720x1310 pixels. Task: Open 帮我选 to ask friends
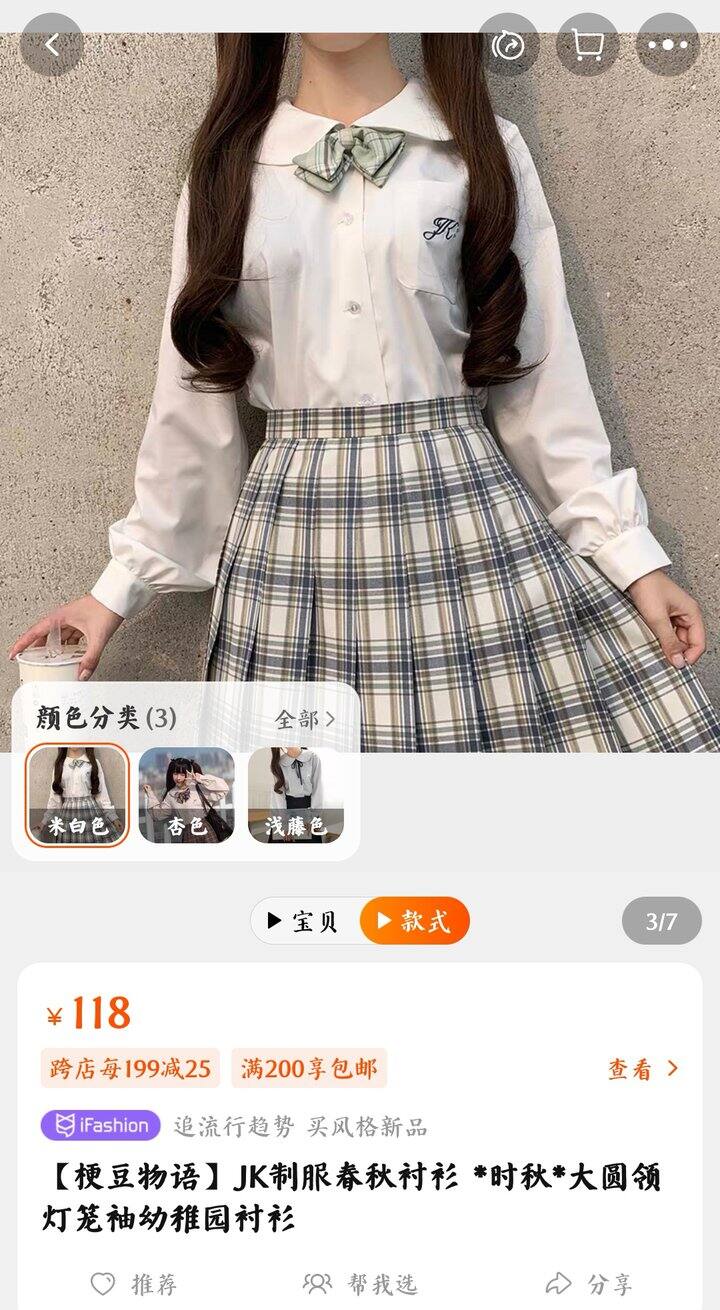tap(360, 1283)
